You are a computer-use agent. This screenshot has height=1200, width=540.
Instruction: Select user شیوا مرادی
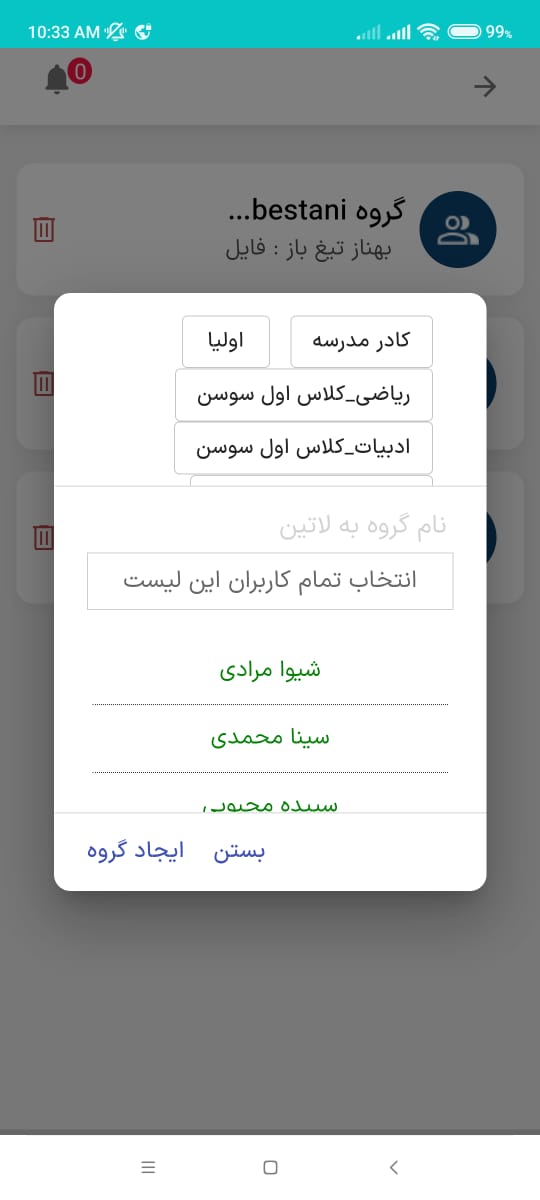[x=270, y=670]
